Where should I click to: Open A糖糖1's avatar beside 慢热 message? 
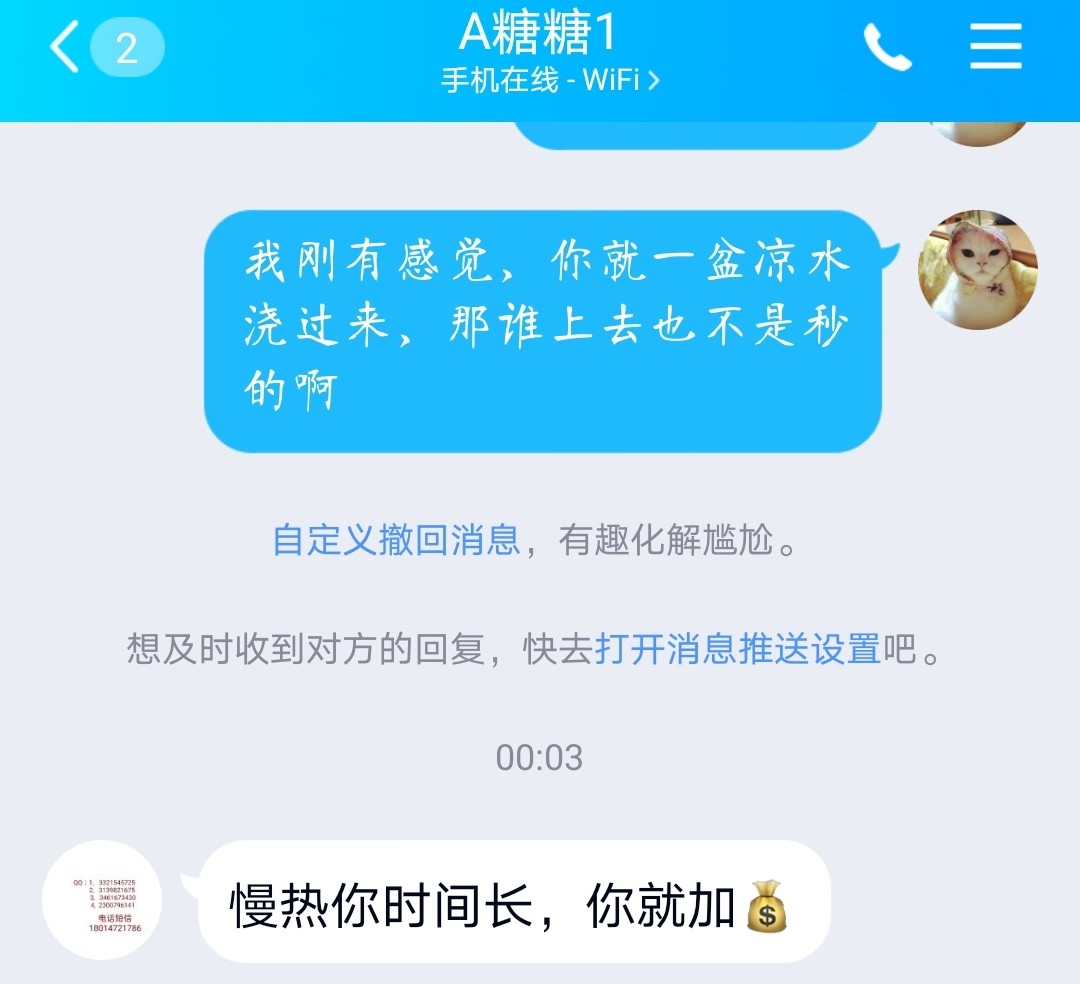click(102, 901)
